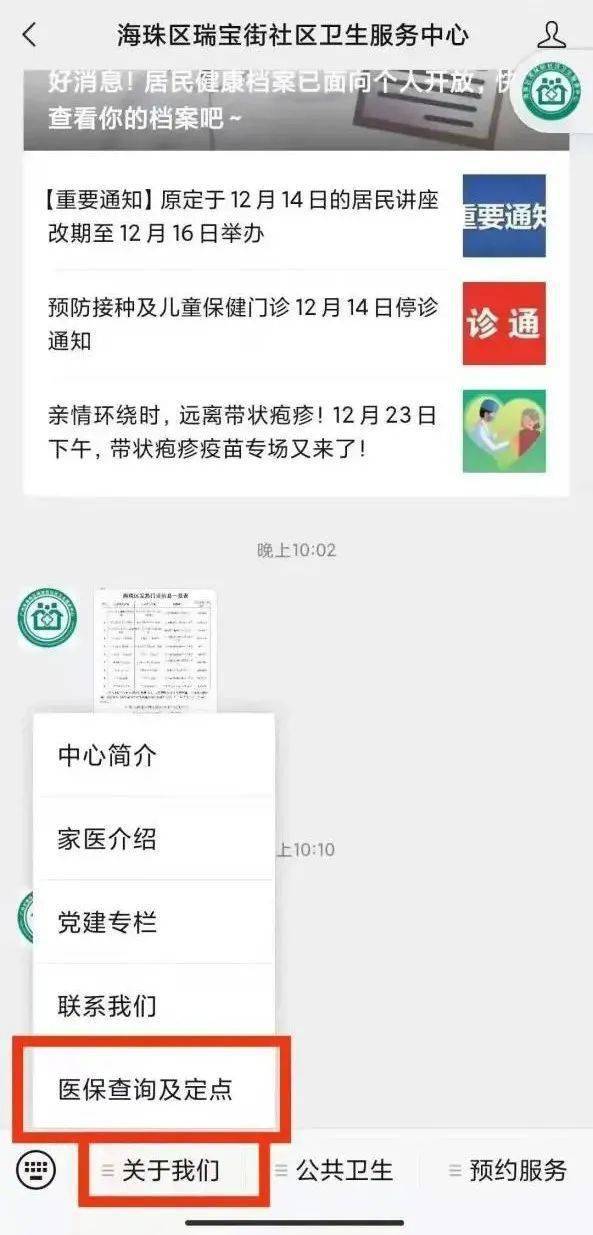
Task: View the table image sent in chat
Action: coord(155,650)
